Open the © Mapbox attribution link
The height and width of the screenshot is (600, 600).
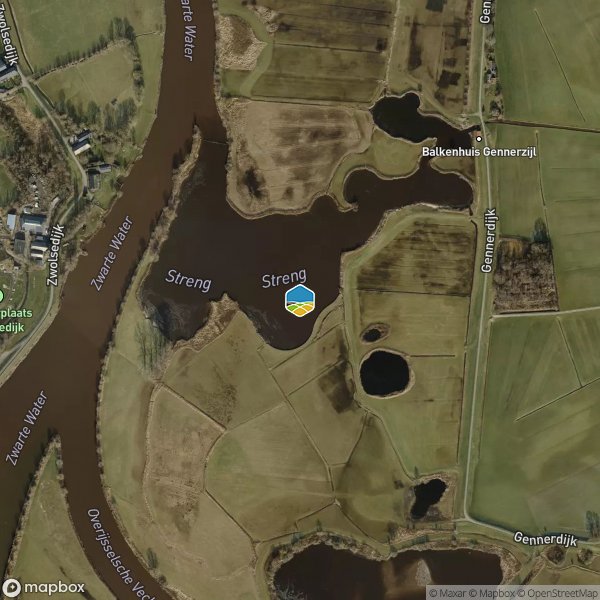[490, 593]
